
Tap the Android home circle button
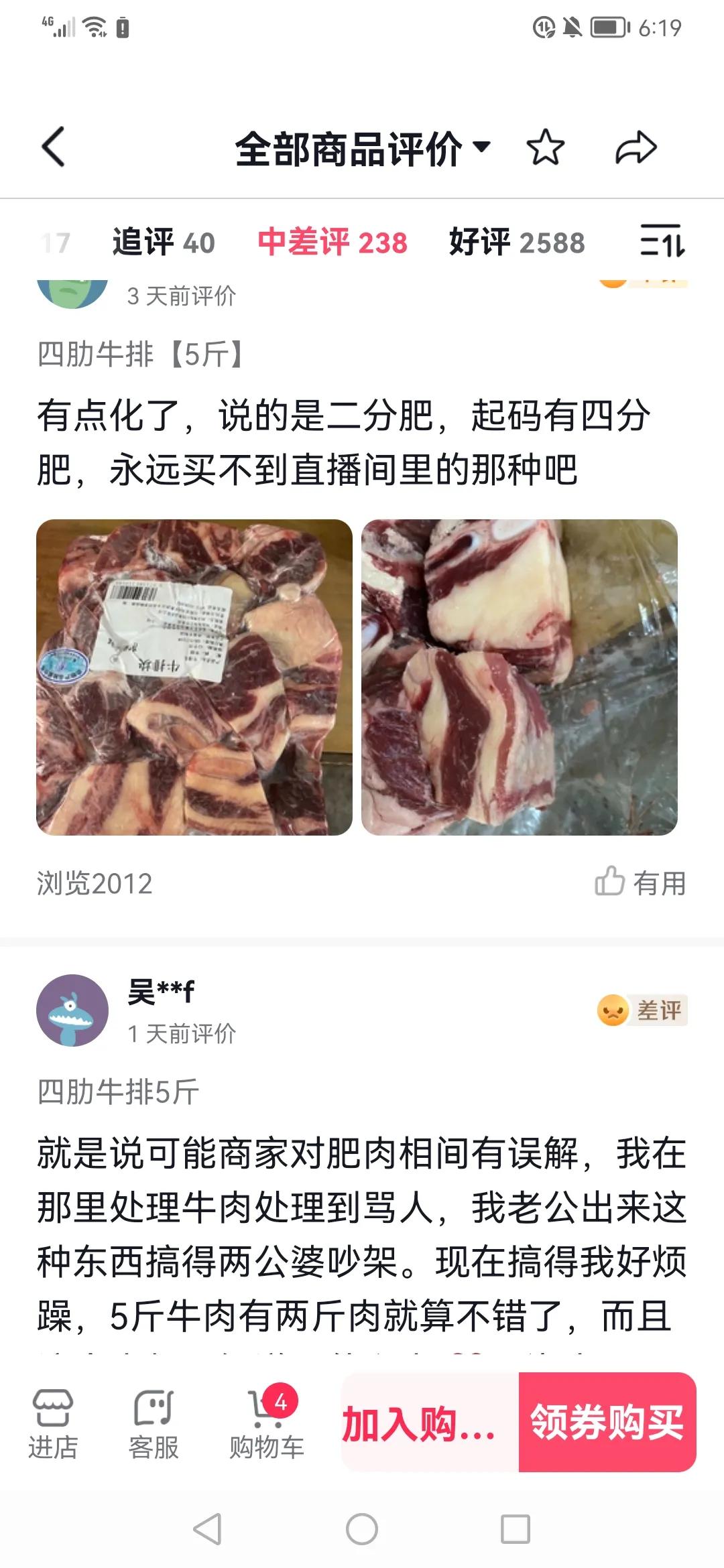pos(362,1528)
